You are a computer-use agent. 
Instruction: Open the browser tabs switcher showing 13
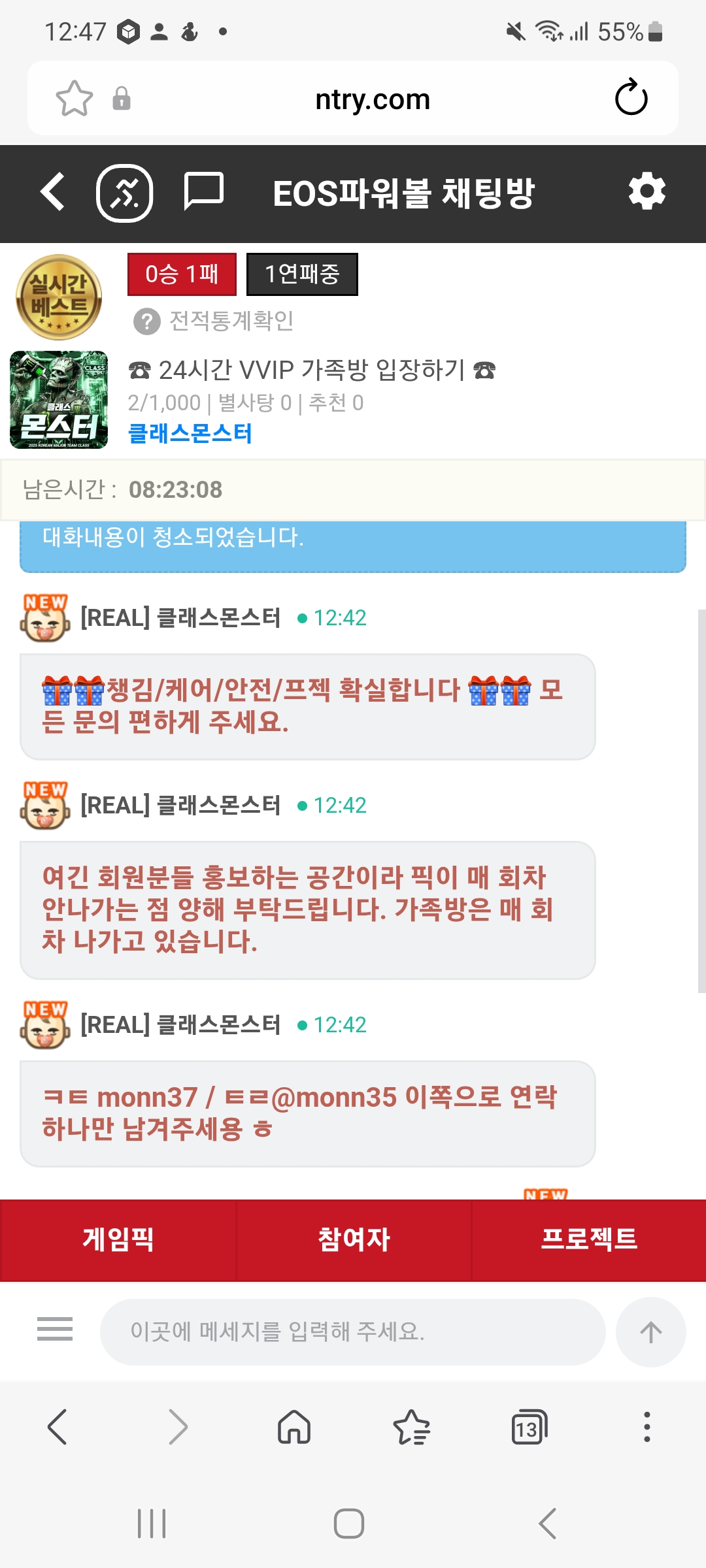coord(529,1427)
